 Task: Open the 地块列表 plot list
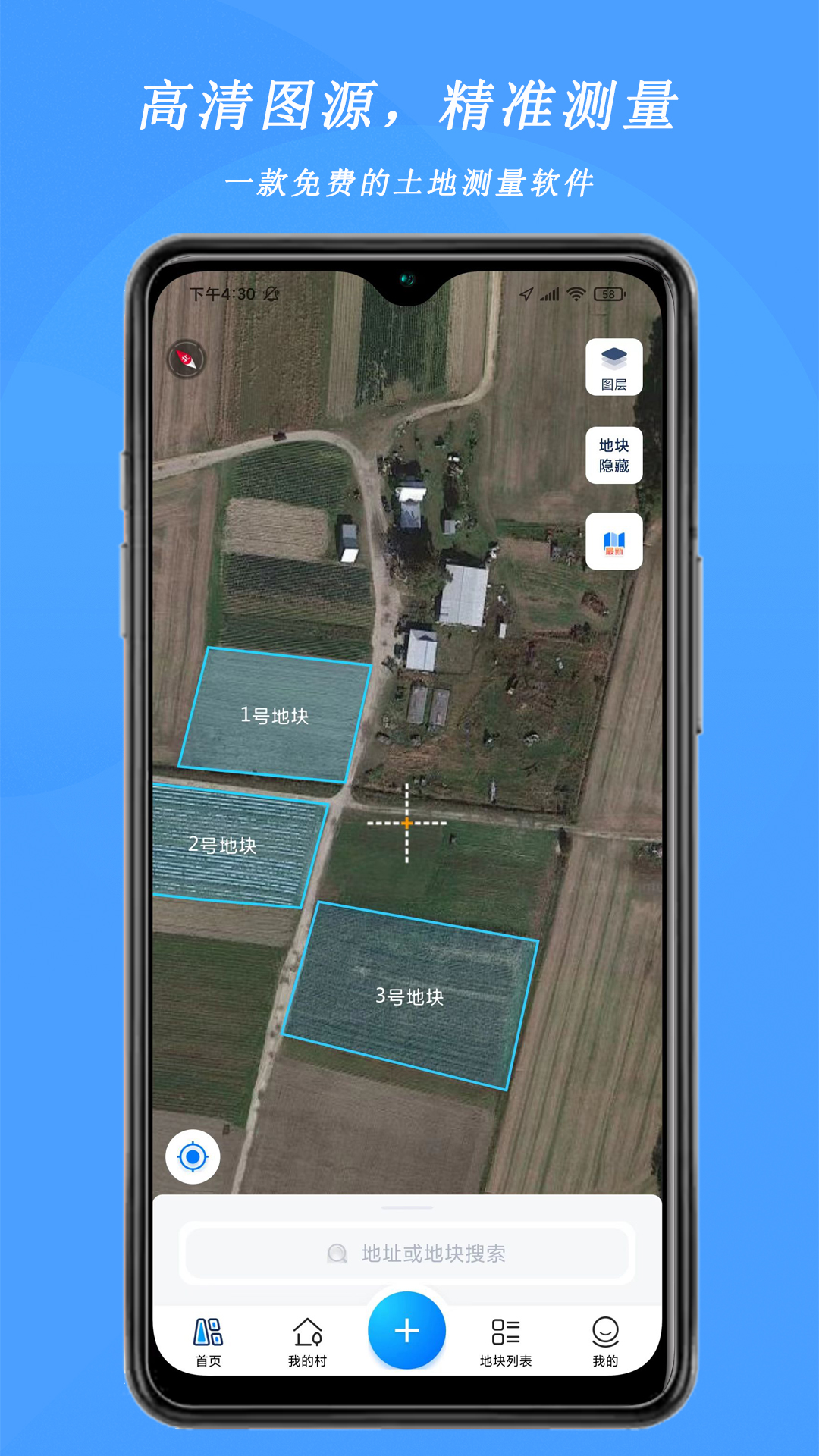tap(505, 1333)
